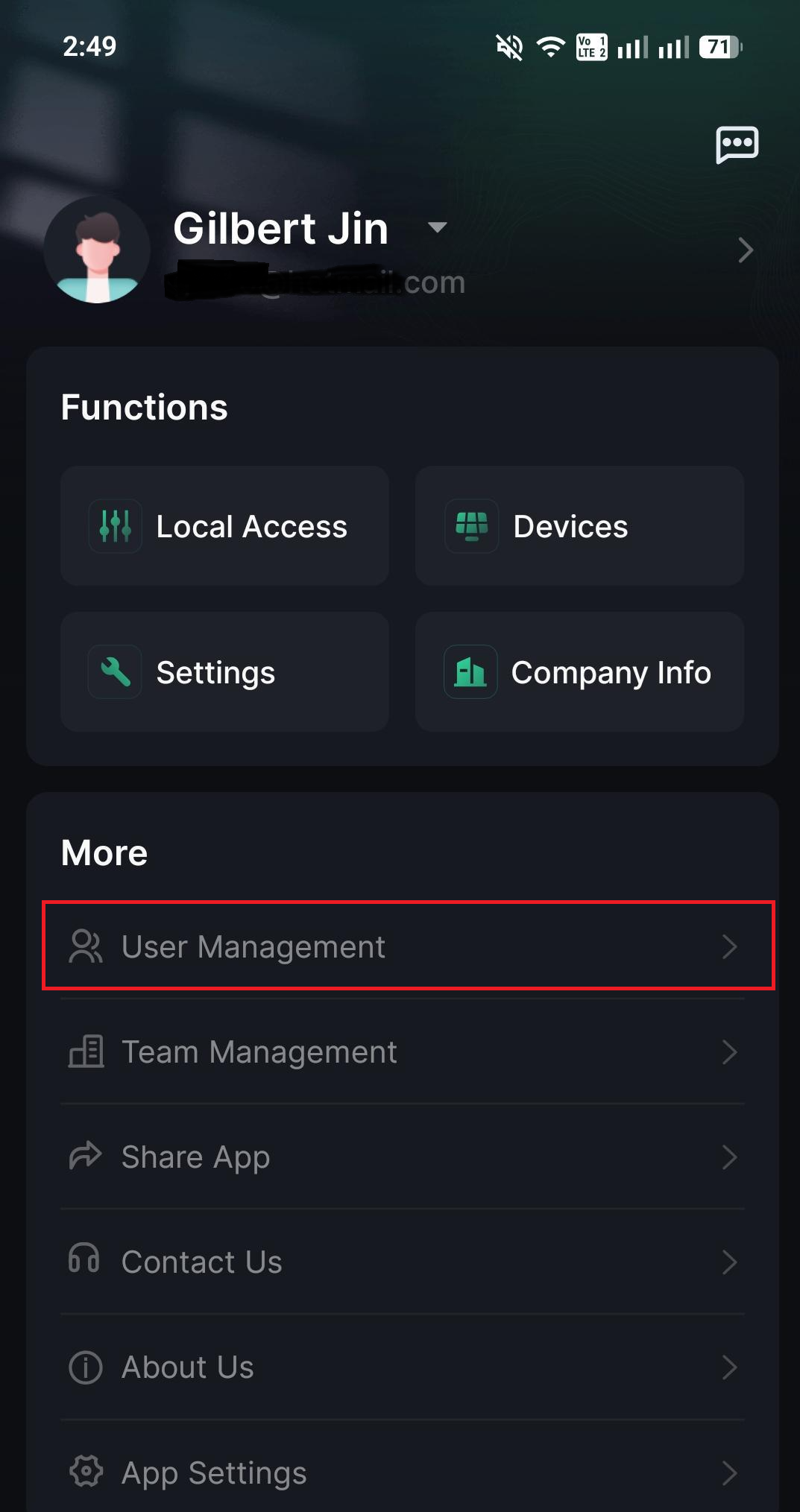The height and width of the screenshot is (1512, 800).
Task: Open Contact Us
Action: [403, 1262]
